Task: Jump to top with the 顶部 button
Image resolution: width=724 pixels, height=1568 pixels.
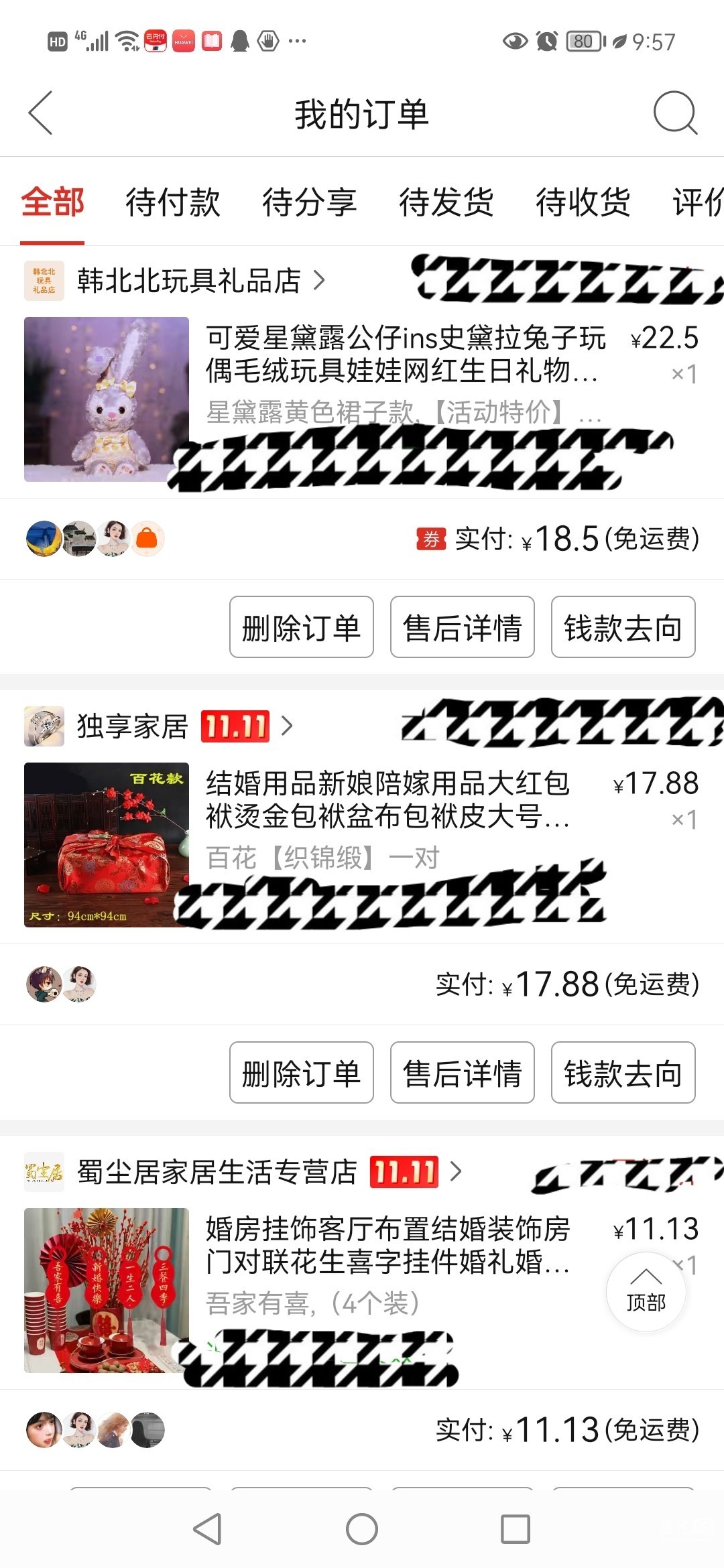Action: 646,1291
